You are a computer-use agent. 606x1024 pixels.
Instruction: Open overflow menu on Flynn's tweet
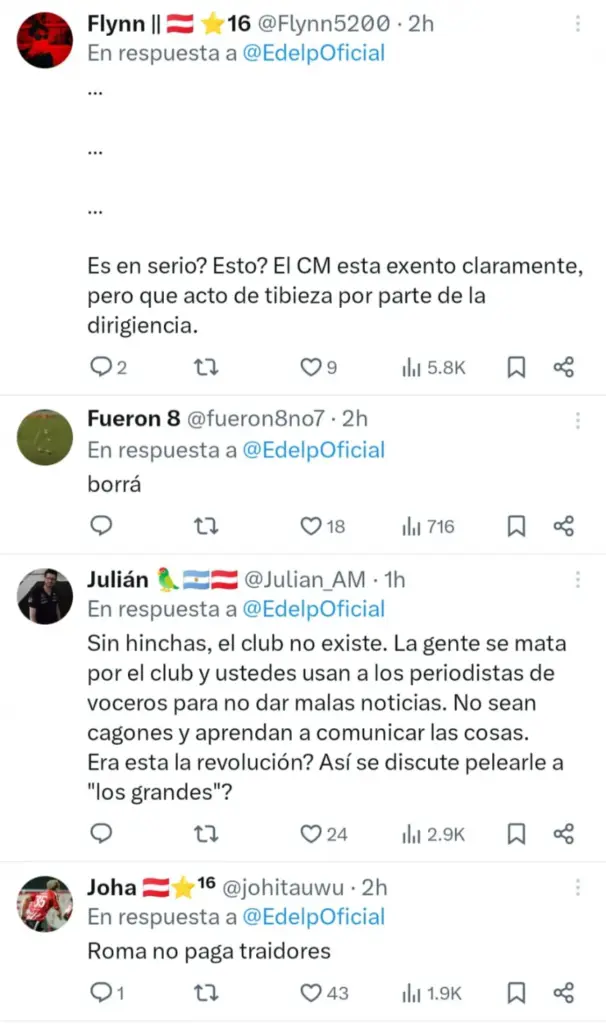pos(577,25)
